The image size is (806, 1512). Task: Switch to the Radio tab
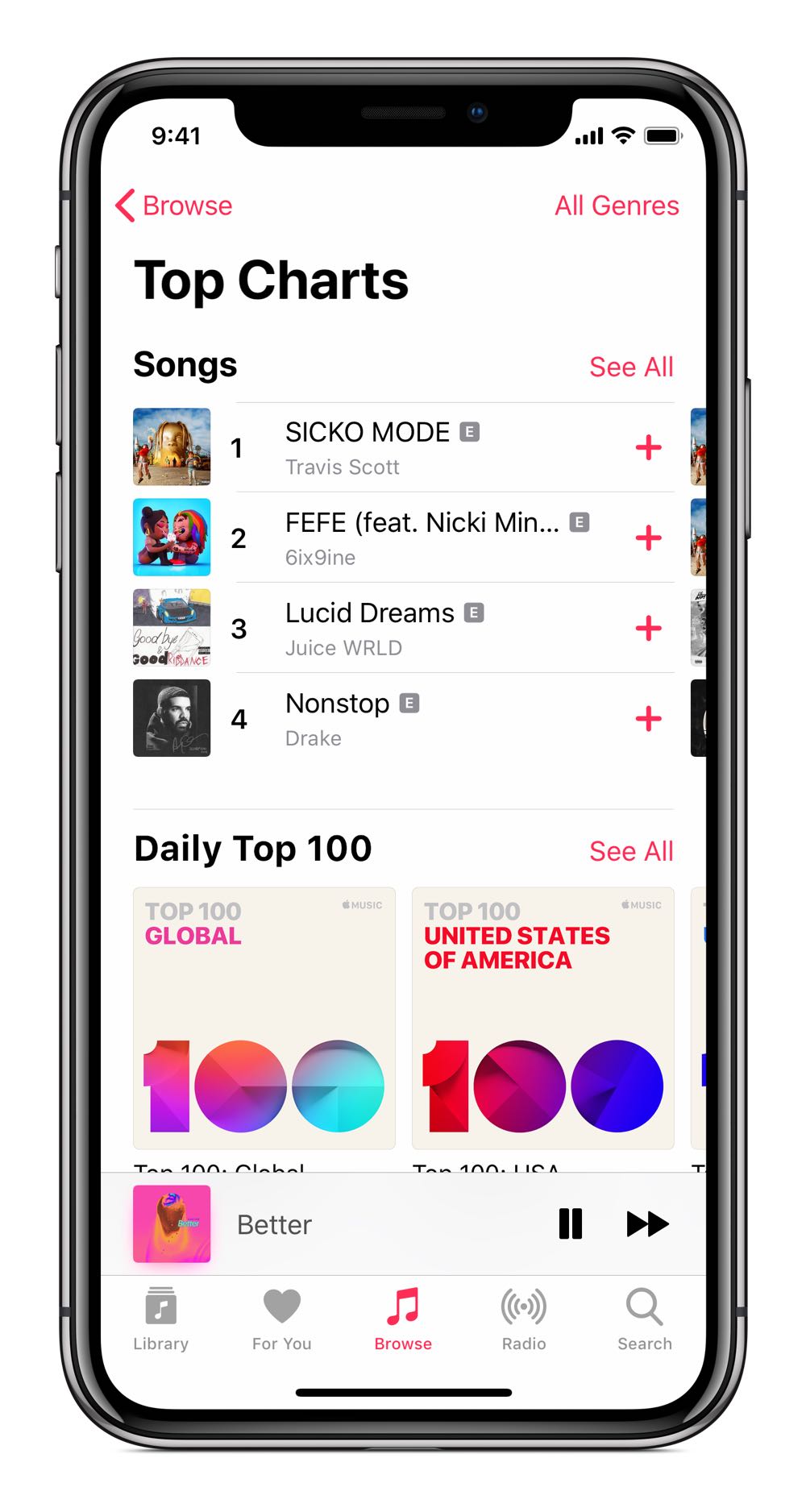[x=524, y=1319]
